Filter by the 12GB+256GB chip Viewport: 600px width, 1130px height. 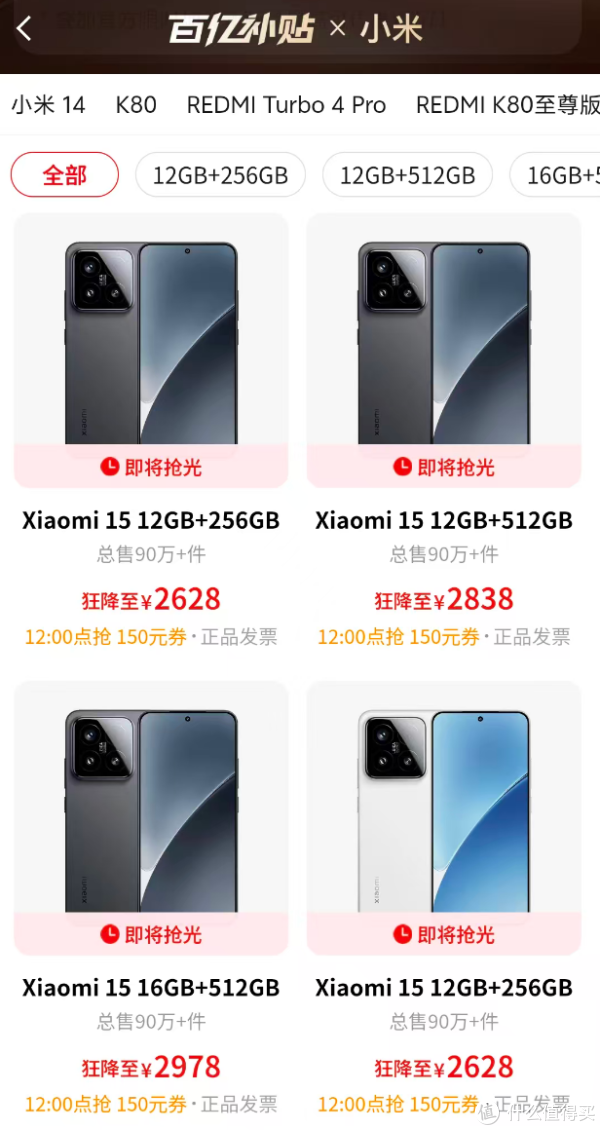pos(220,176)
